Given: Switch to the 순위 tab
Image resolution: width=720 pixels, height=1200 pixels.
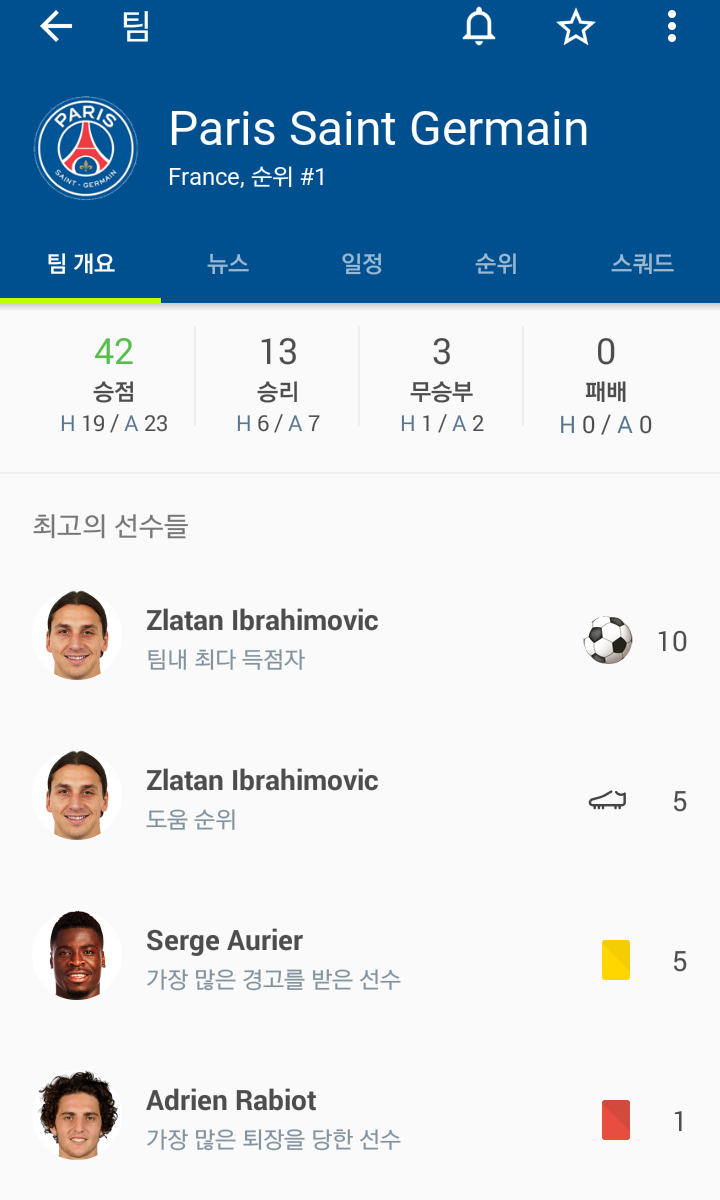Looking at the screenshot, I should (x=496, y=264).
